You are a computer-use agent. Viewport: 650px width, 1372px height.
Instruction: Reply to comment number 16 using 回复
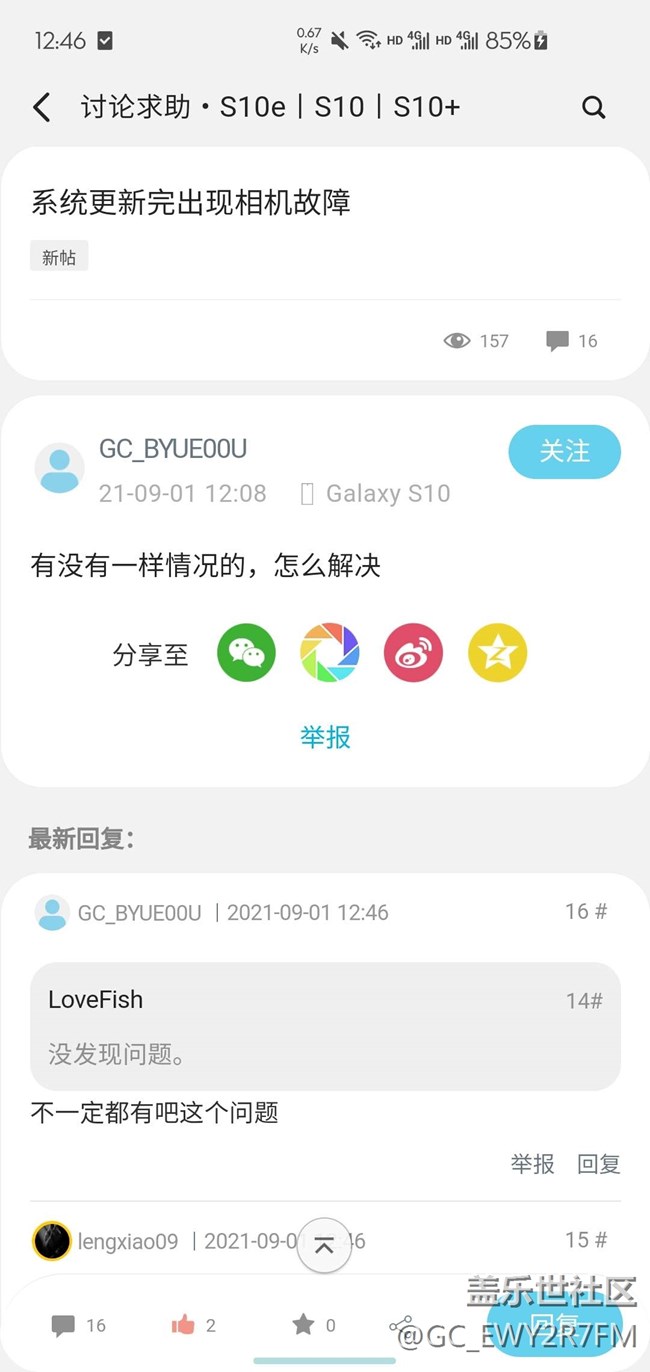599,1164
